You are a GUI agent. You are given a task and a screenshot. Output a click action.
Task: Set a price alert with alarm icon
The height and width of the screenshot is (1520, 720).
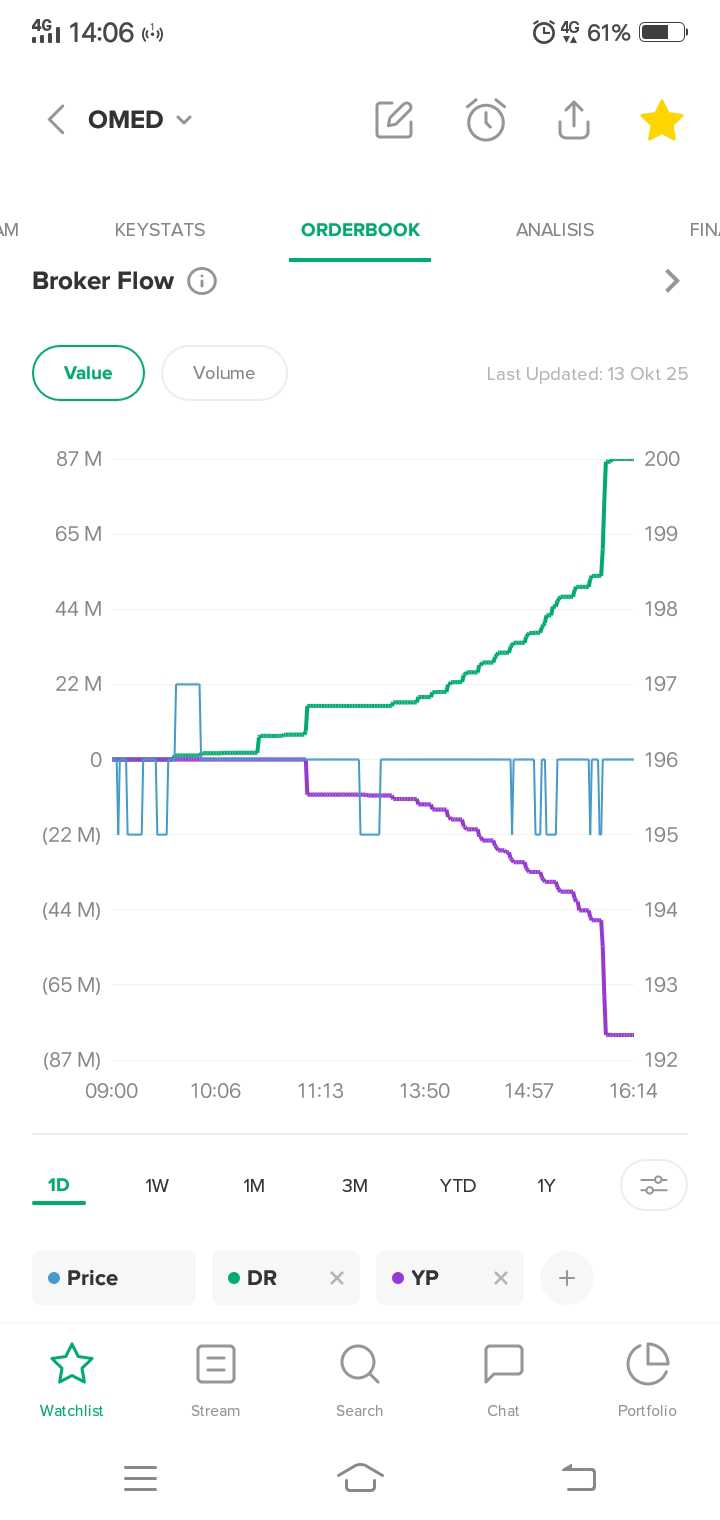pyautogui.click(x=486, y=120)
